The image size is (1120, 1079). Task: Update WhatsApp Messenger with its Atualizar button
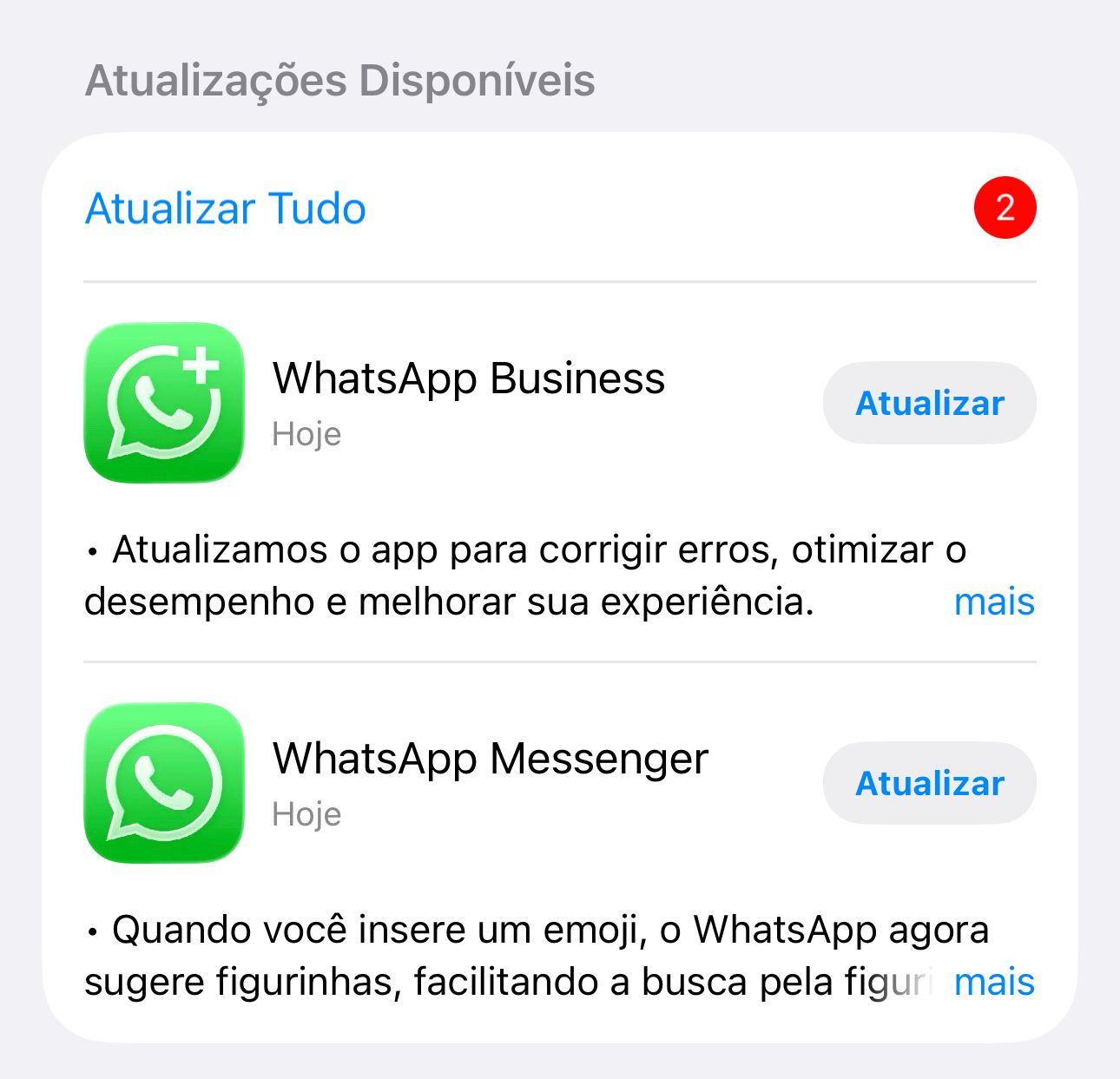pyautogui.click(x=929, y=783)
